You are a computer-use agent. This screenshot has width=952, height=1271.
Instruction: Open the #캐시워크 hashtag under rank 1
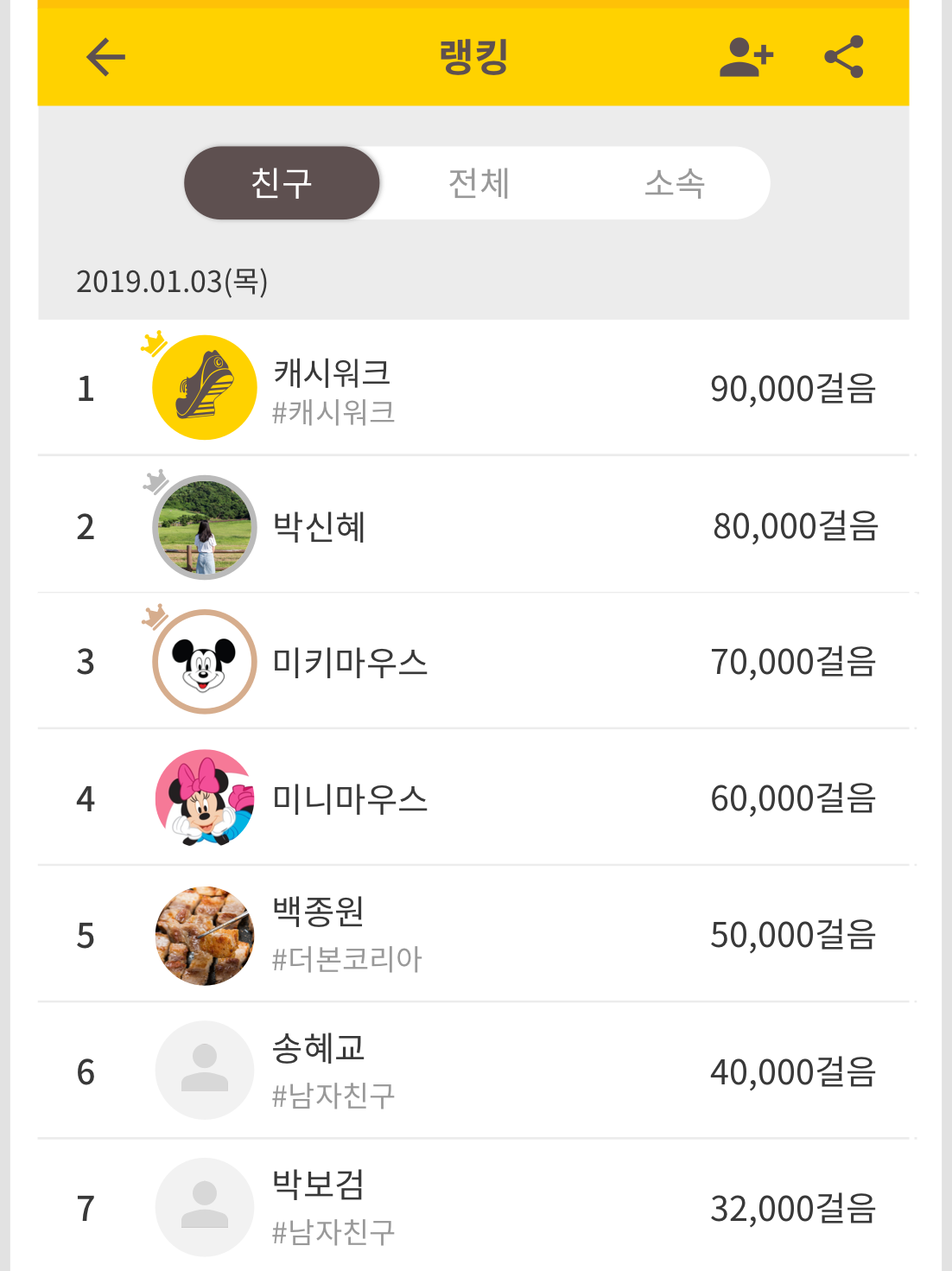333,413
